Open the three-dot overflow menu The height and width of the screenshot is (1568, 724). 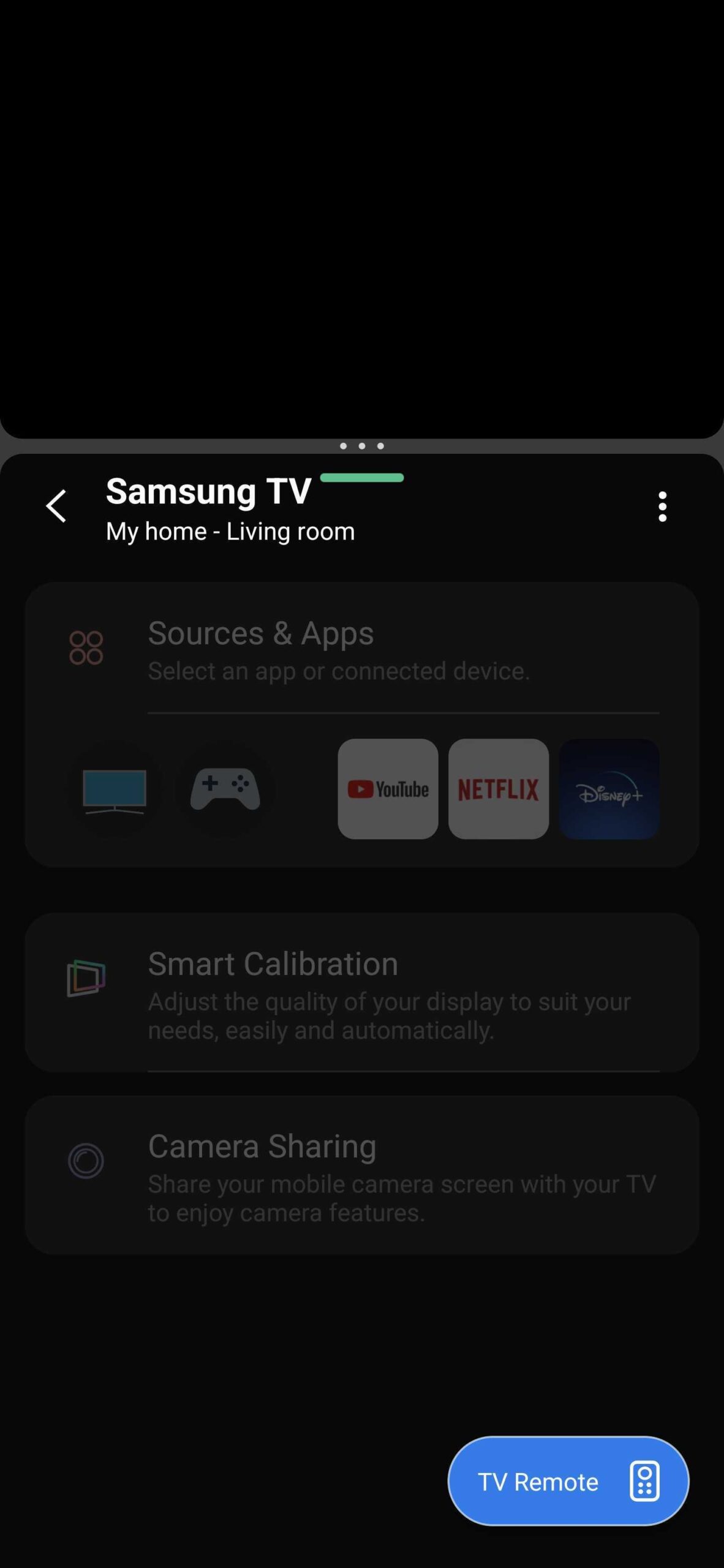coord(662,507)
